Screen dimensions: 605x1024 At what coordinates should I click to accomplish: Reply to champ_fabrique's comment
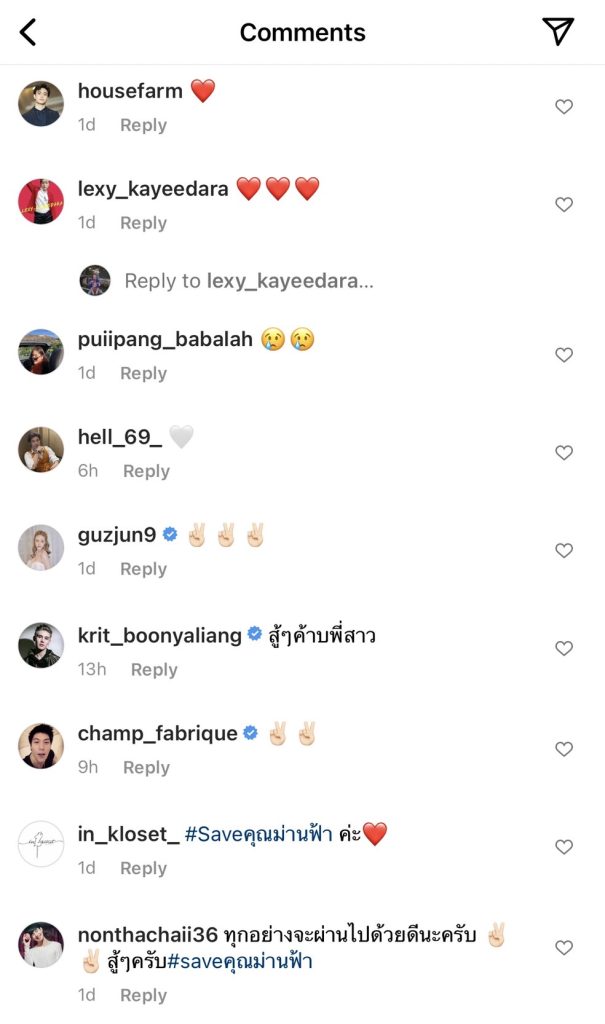click(146, 768)
